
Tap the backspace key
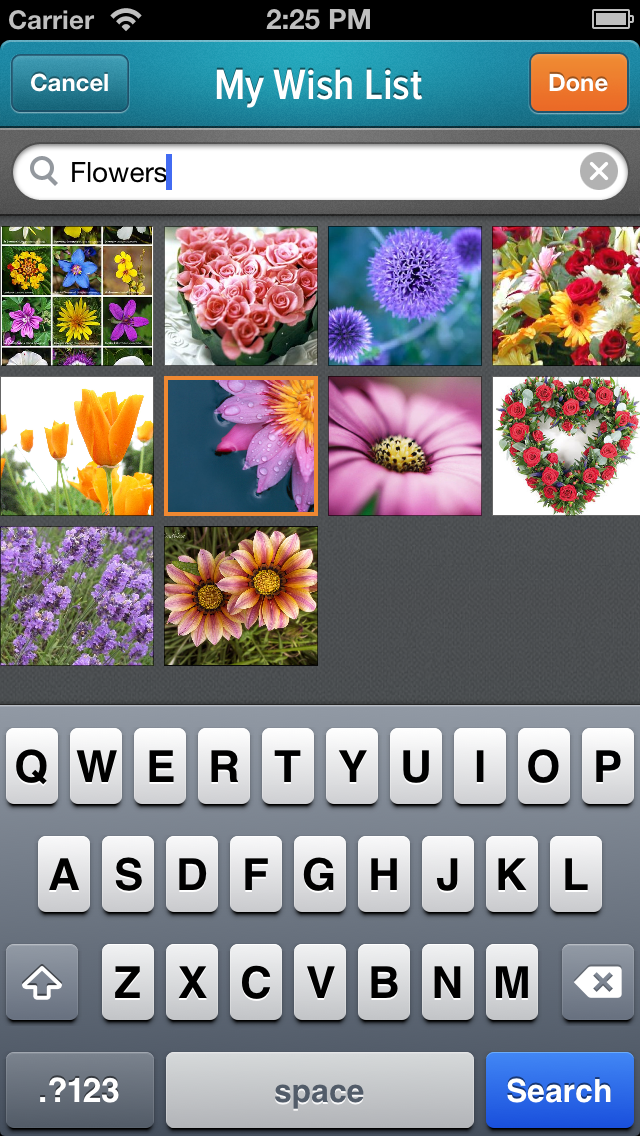point(598,983)
